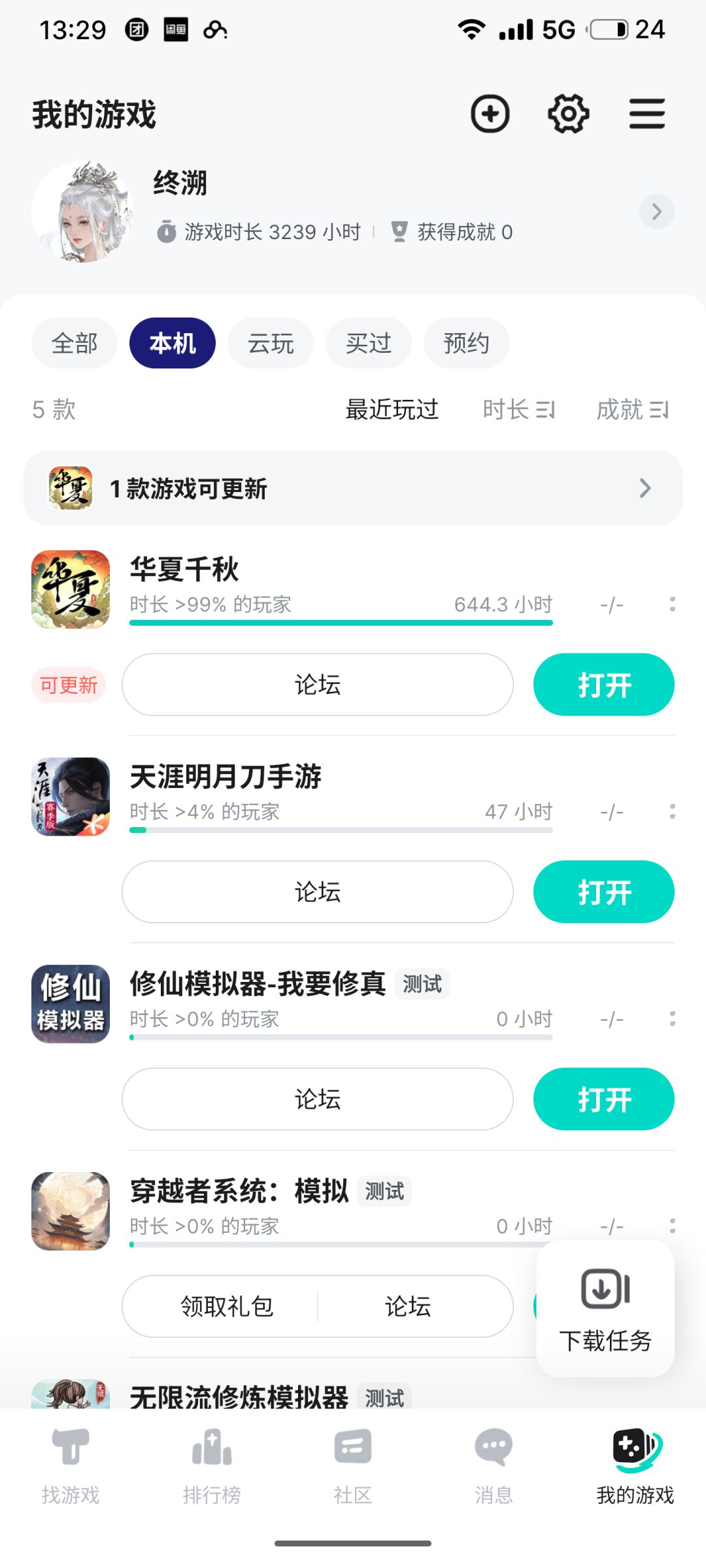
Task: View the 下载任务 download tasks
Action: click(x=605, y=1309)
